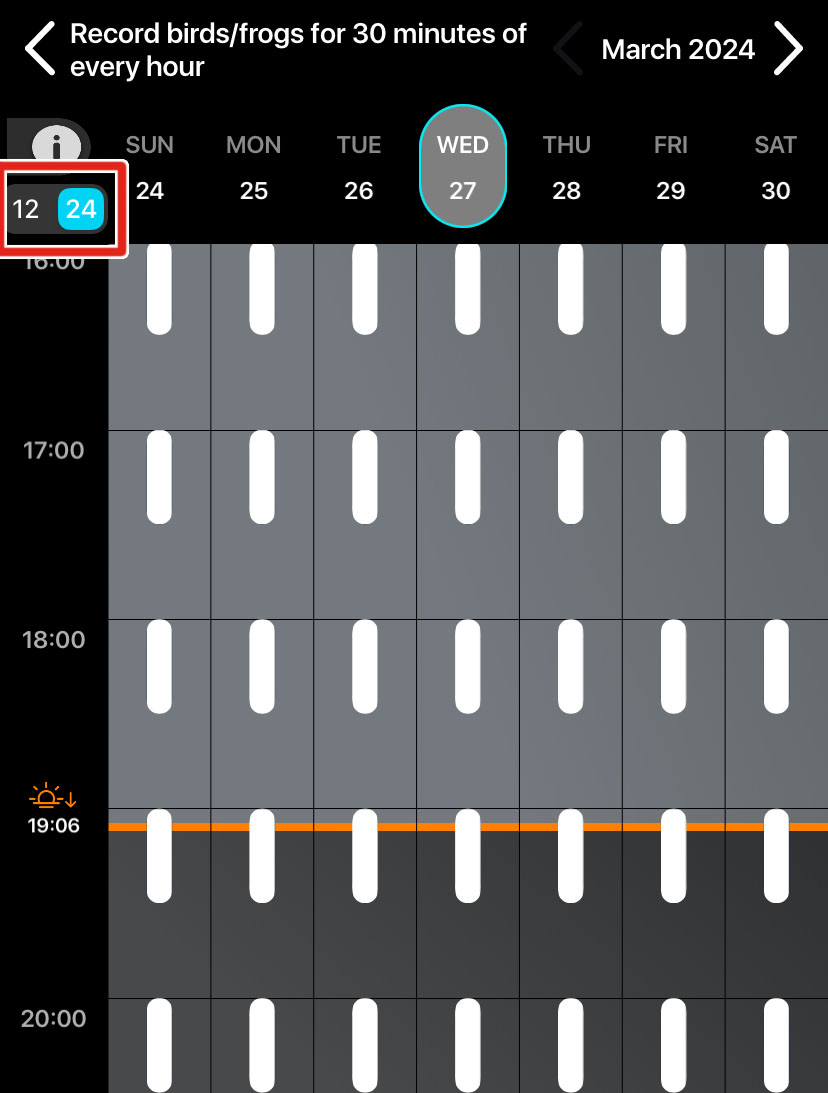
Task: Open Saturday's 20:00 recording block
Action: [x=776, y=1045]
